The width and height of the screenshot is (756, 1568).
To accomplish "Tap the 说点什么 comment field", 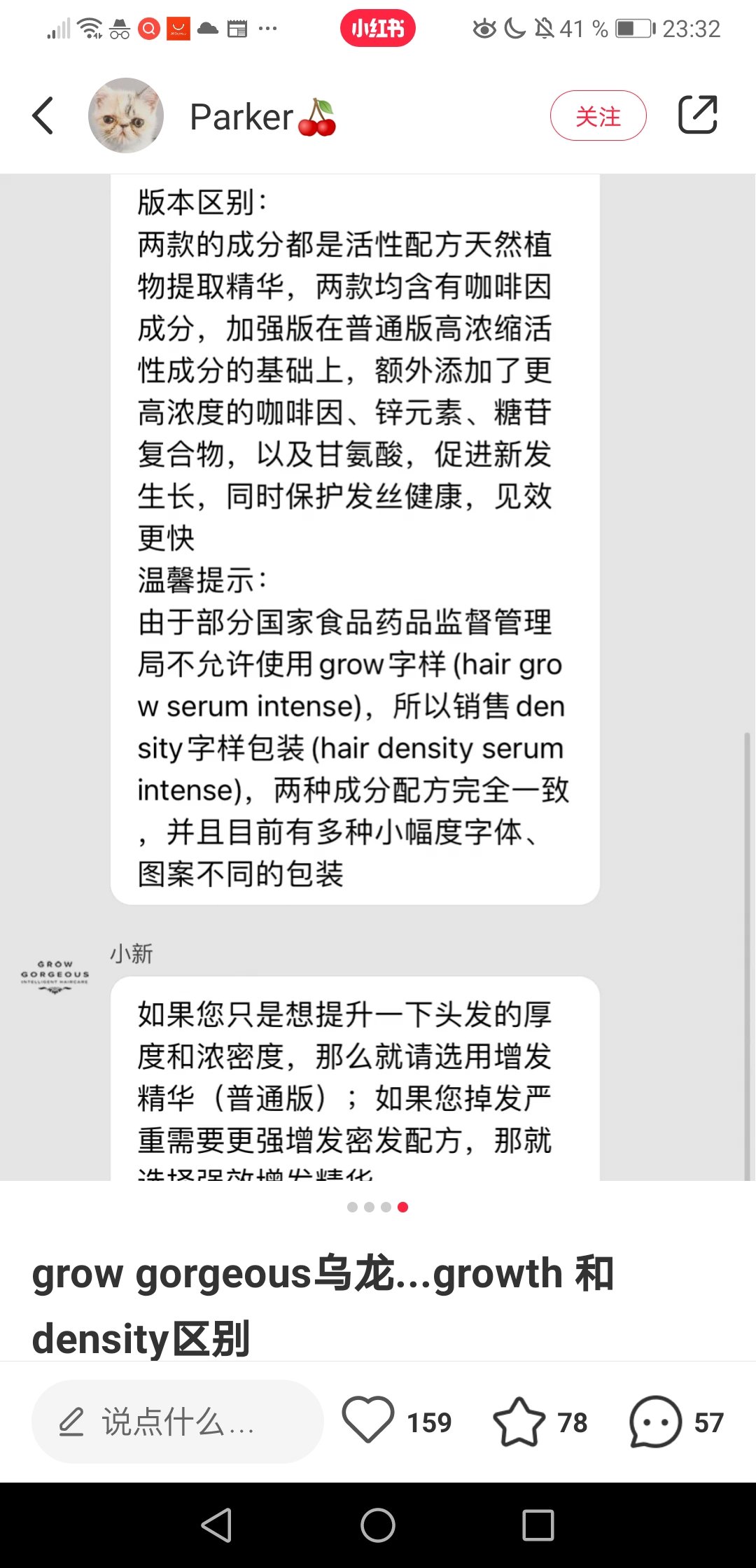I will 178,1422.
